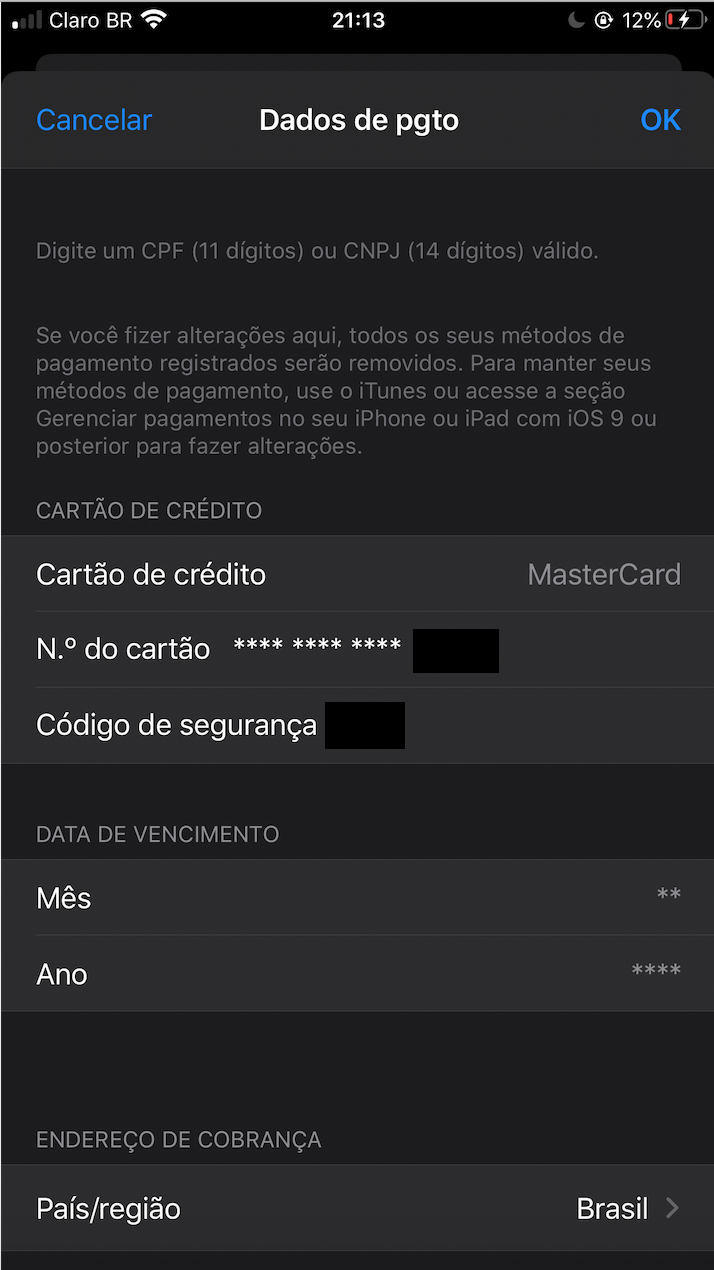Image resolution: width=714 pixels, height=1270 pixels.
Task: Select the expiration Mês
Action: 357,897
